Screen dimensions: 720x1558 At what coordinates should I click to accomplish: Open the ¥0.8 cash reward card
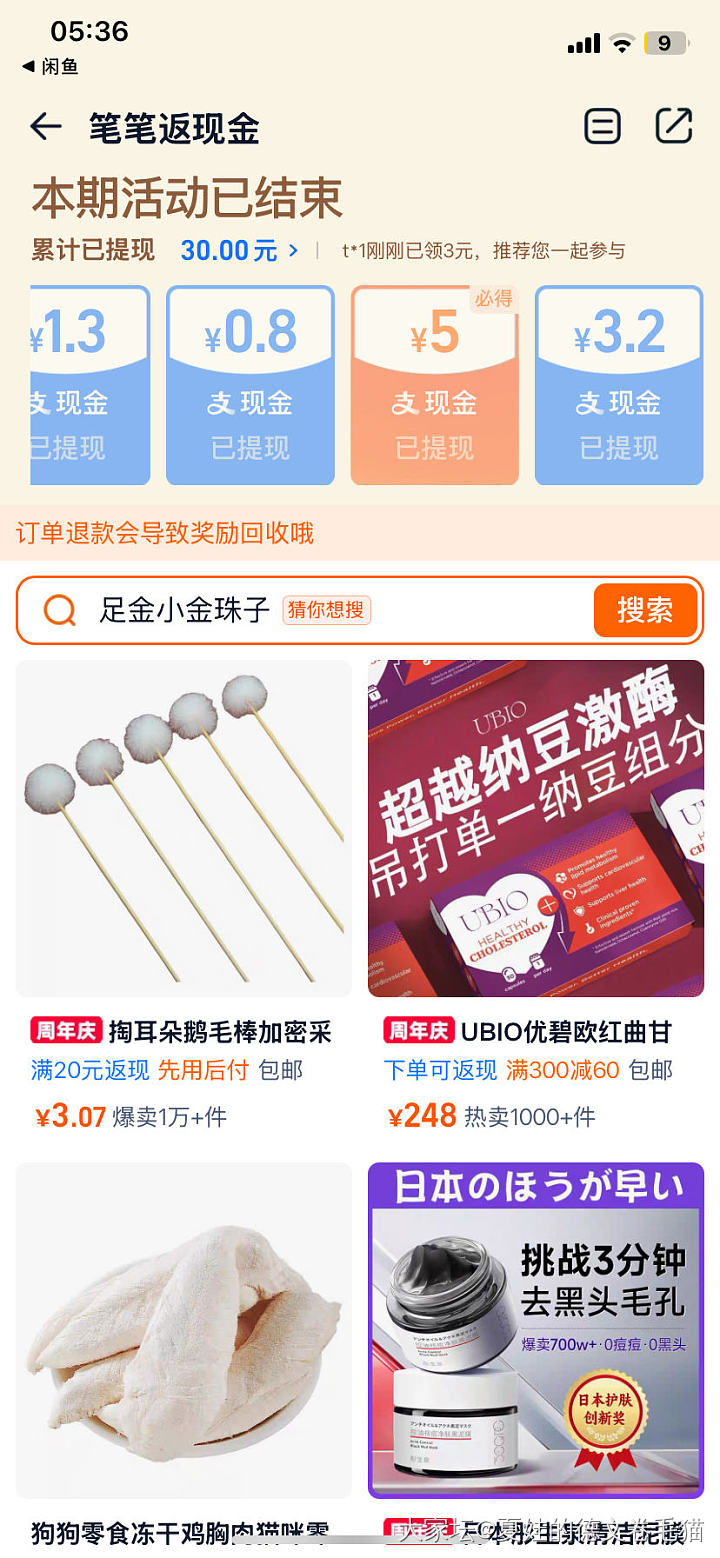250,385
